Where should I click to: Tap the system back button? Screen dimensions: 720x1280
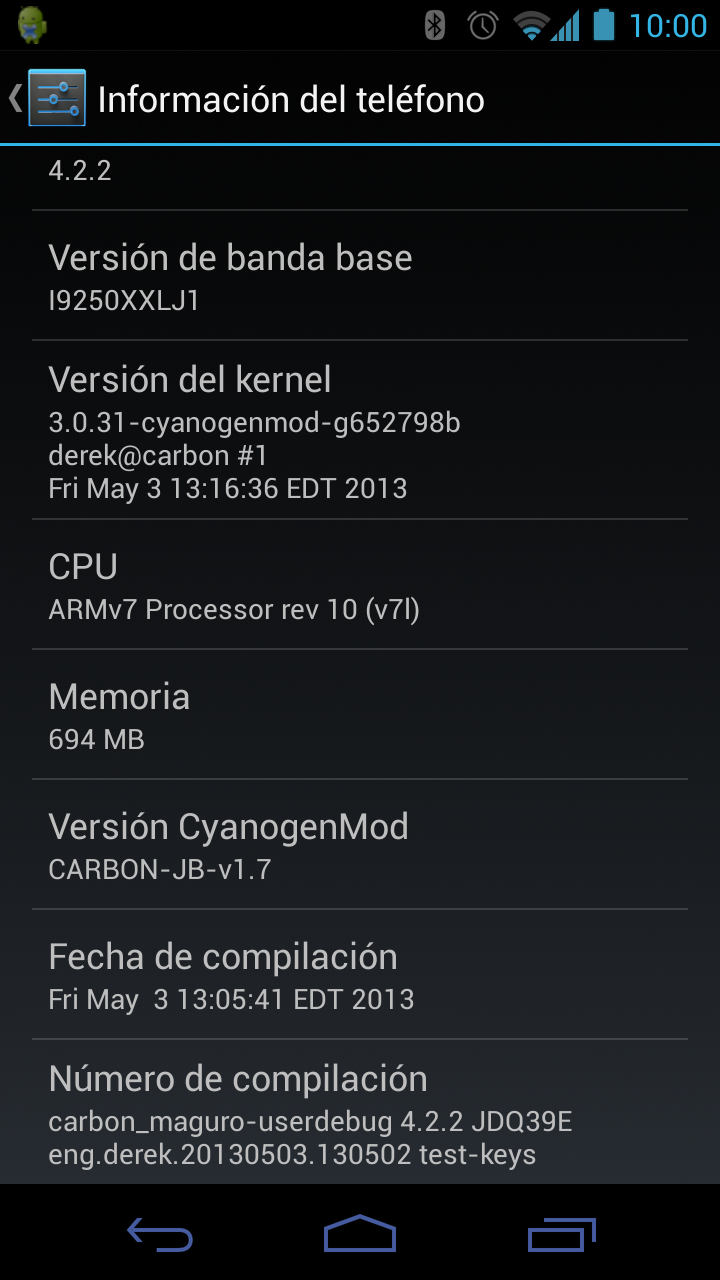tap(160, 1233)
